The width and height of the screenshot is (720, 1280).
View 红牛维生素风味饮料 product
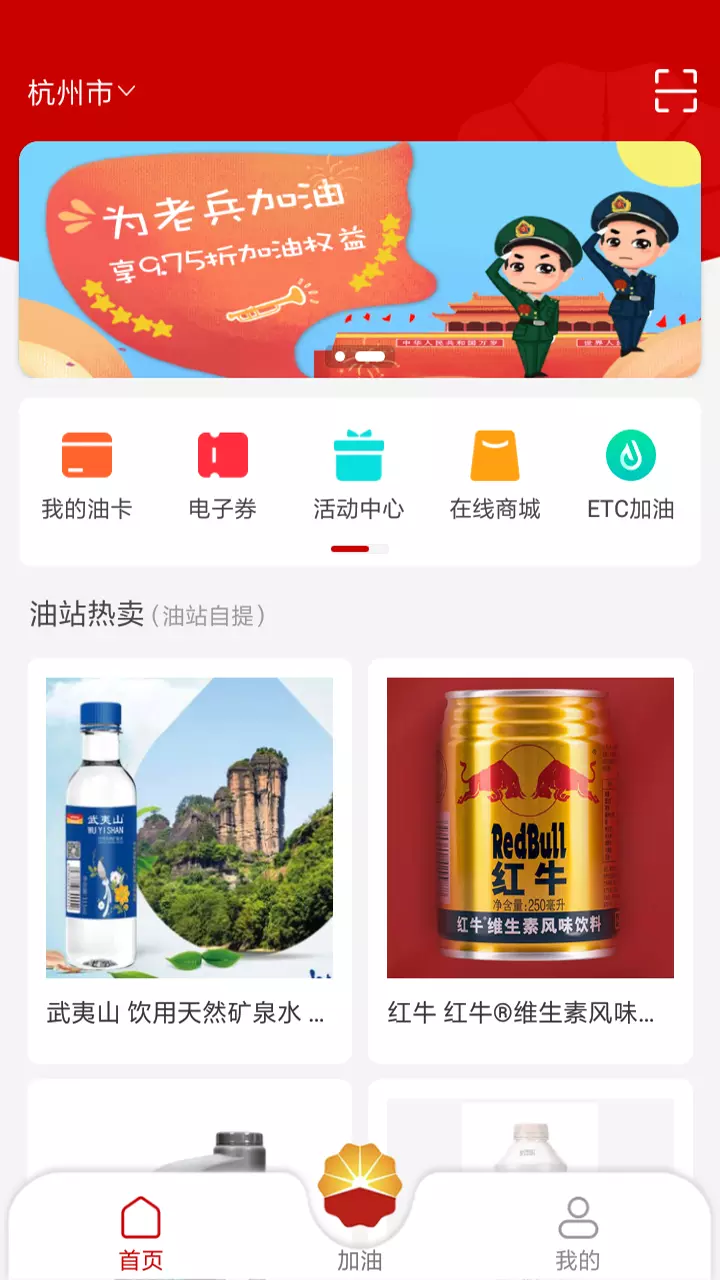pos(530,860)
